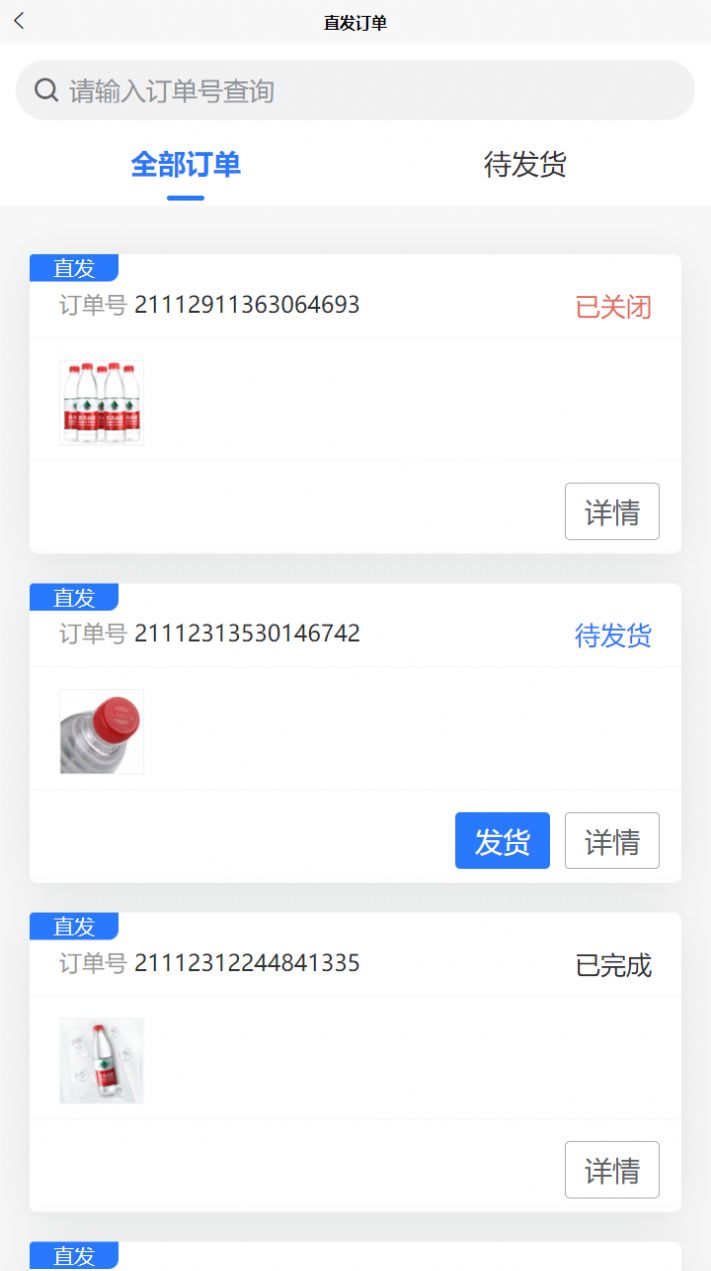Viewport: 711px width, 1271px height.
Task: Open 详情 for order 21112313530146742
Action: coord(612,841)
